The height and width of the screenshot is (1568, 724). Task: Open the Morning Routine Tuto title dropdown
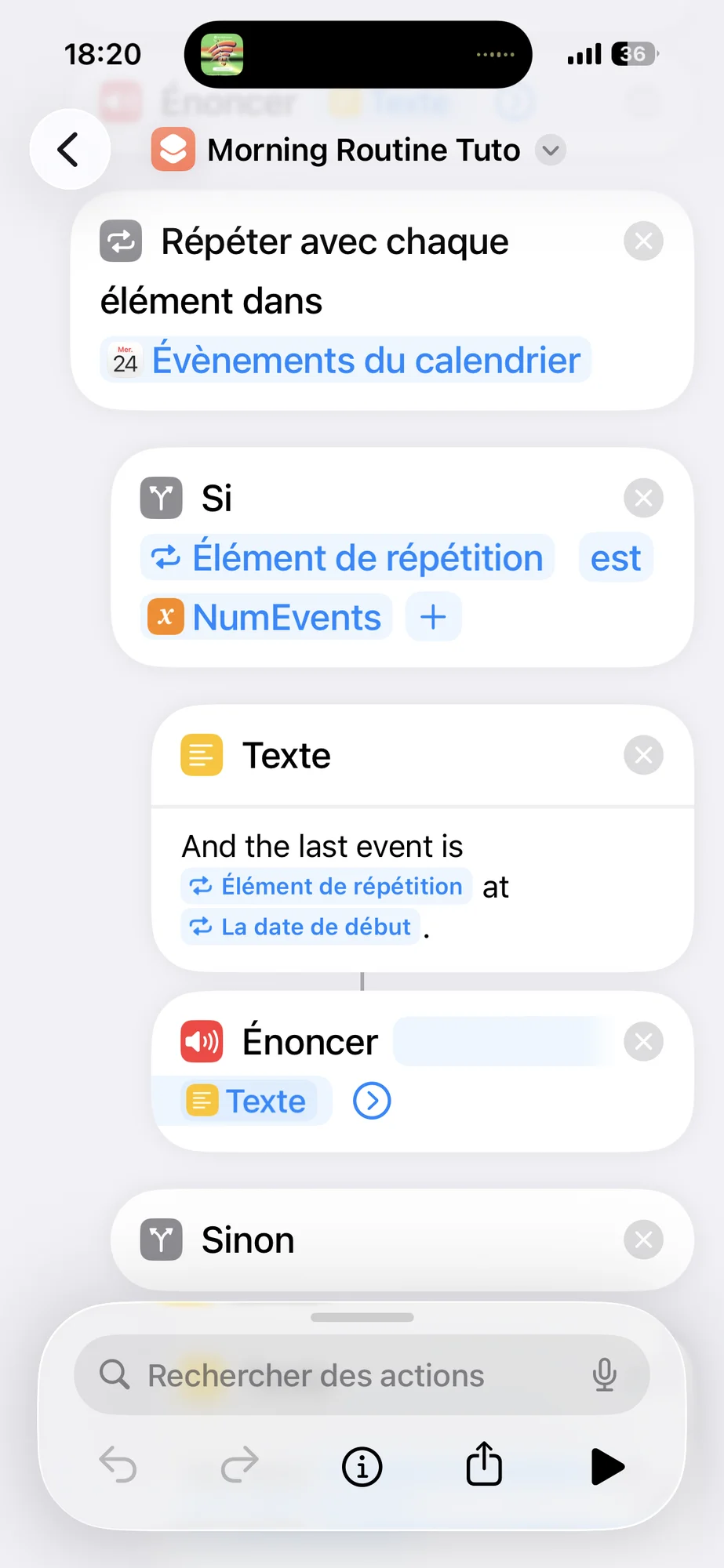551,150
